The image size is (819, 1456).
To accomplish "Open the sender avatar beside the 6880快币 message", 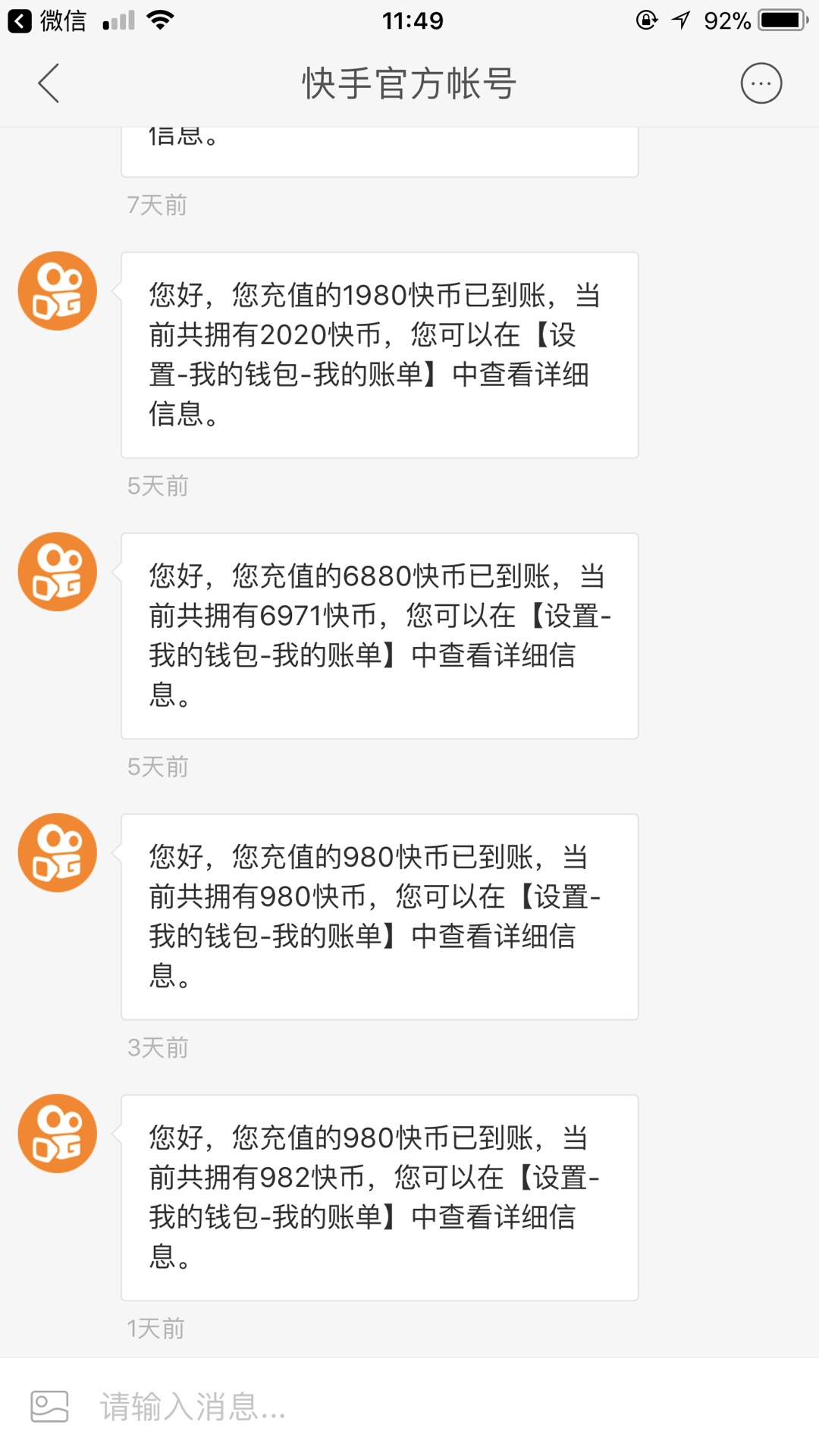I will 58,572.
